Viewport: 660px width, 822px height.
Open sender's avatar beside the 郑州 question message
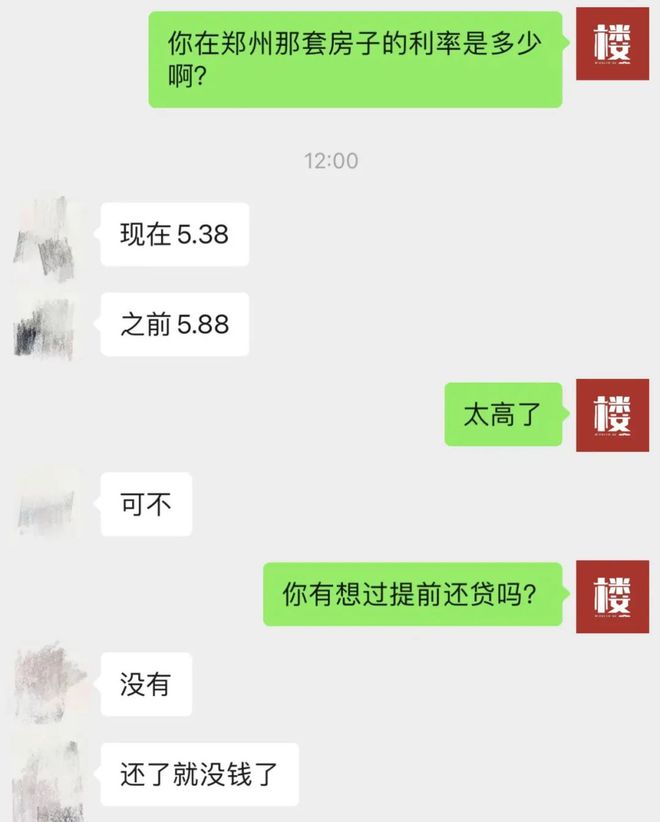pos(612,45)
